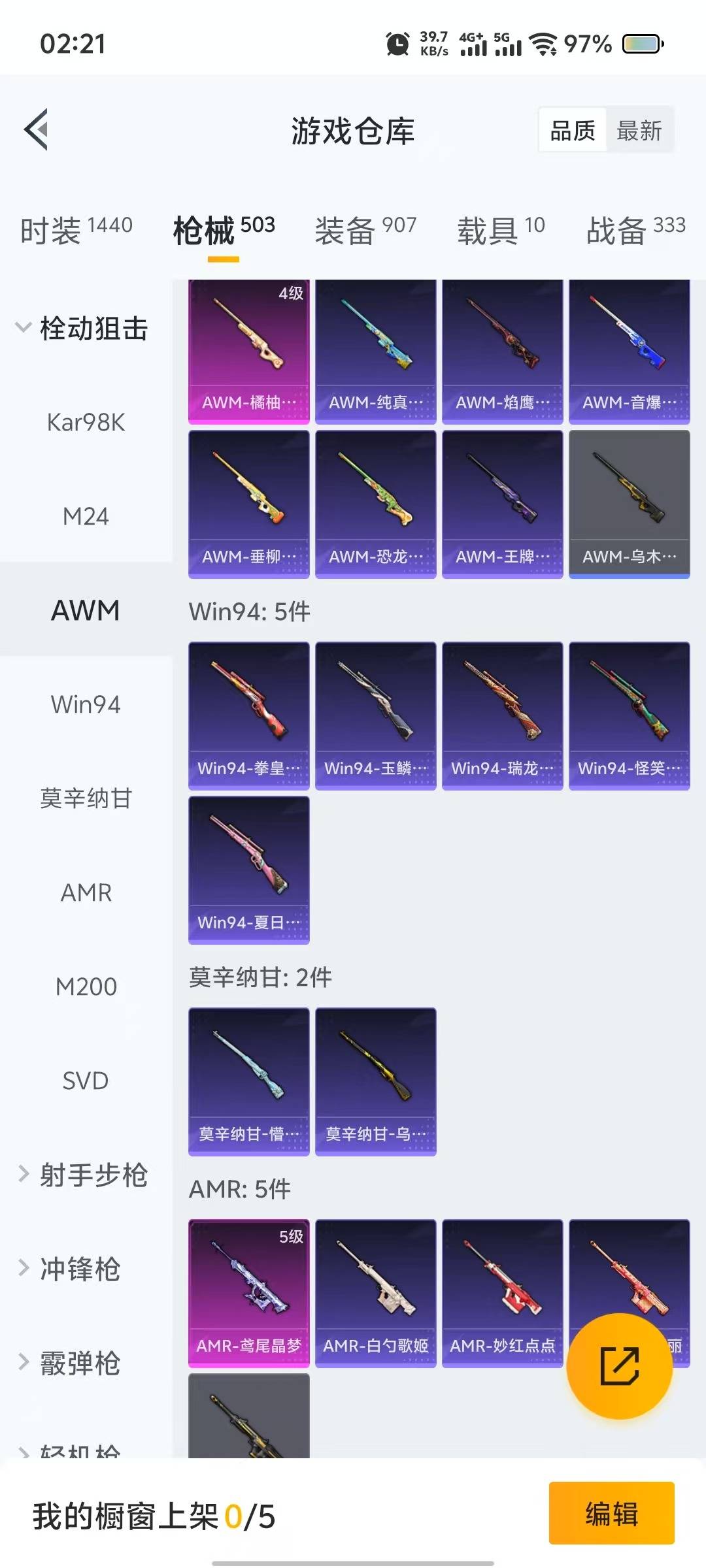Tap the 编辑 button
706x1568 pixels.
[x=611, y=1512]
